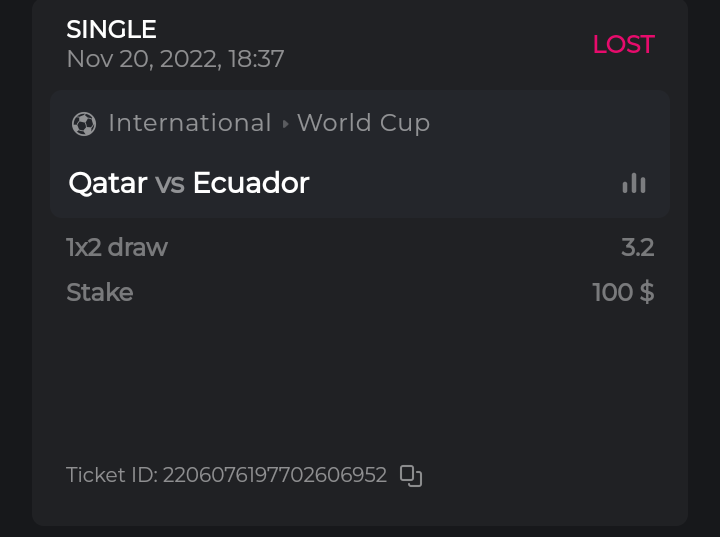720x537 pixels.
Task: Copy the ticket ID
Action: (411, 476)
